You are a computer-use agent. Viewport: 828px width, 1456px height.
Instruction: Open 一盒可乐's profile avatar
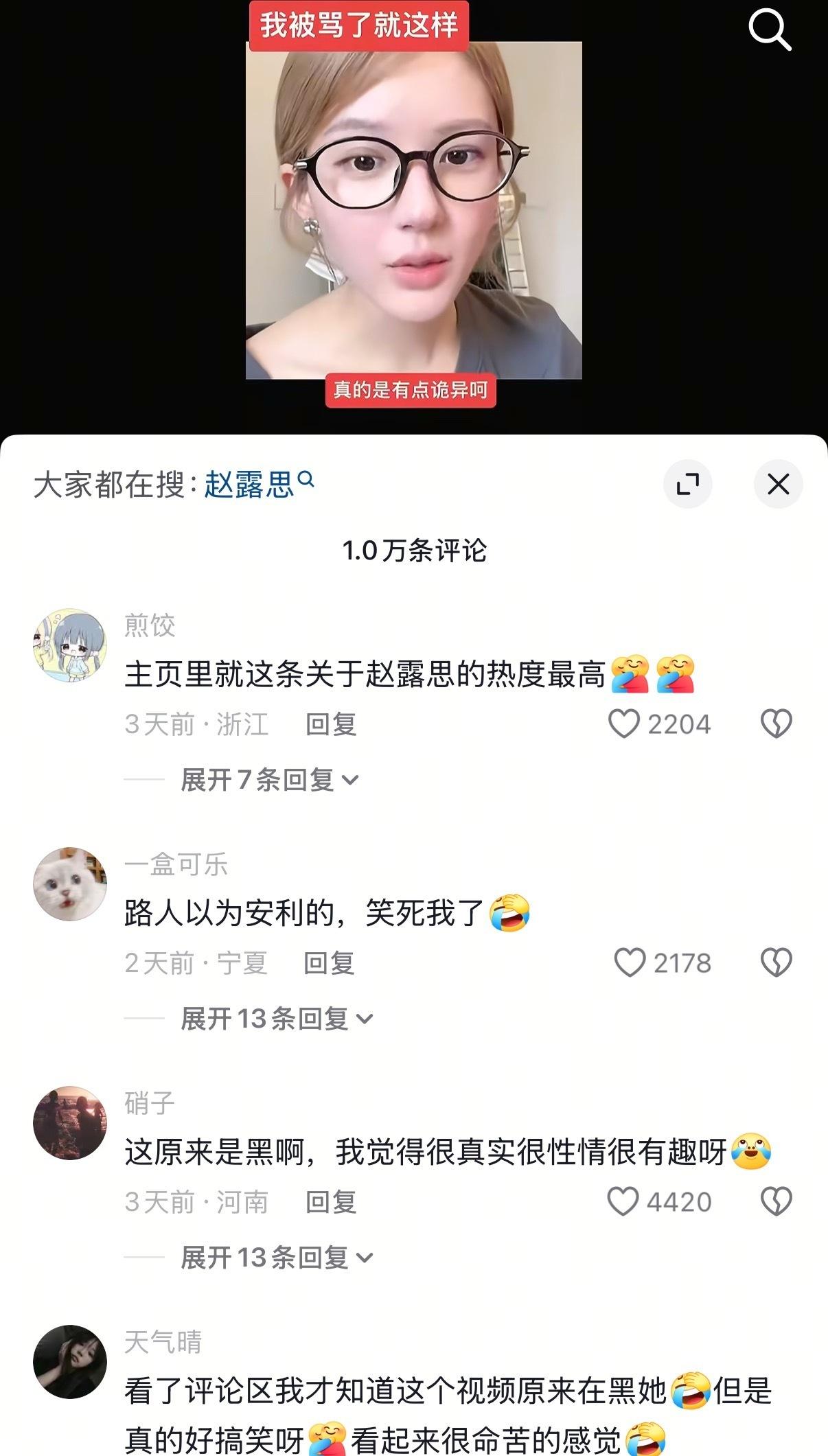pos(70,884)
